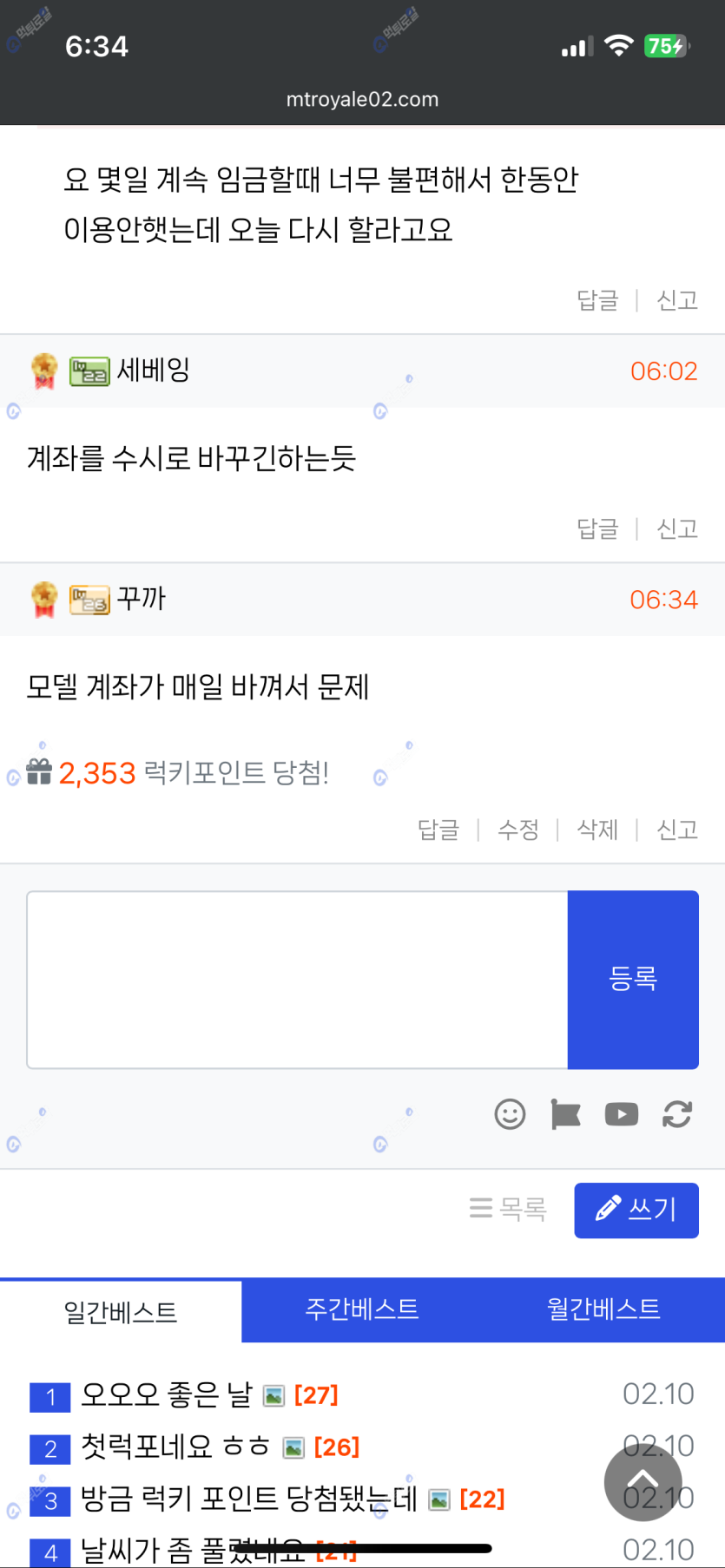The height and width of the screenshot is (1568, 725).
Task: Go back to the 목록 list
Action: (x=508, y=1209)
